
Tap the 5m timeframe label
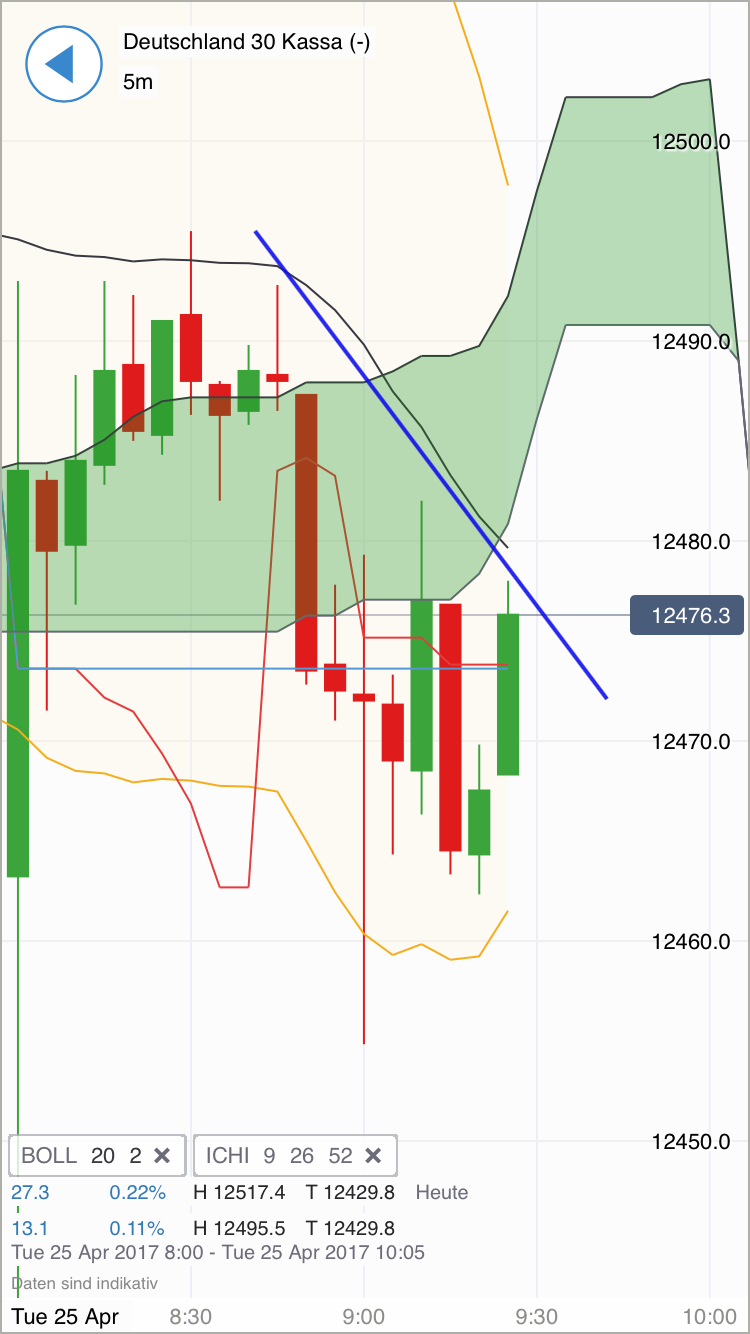pyautogui.click(x=138, y=82)
